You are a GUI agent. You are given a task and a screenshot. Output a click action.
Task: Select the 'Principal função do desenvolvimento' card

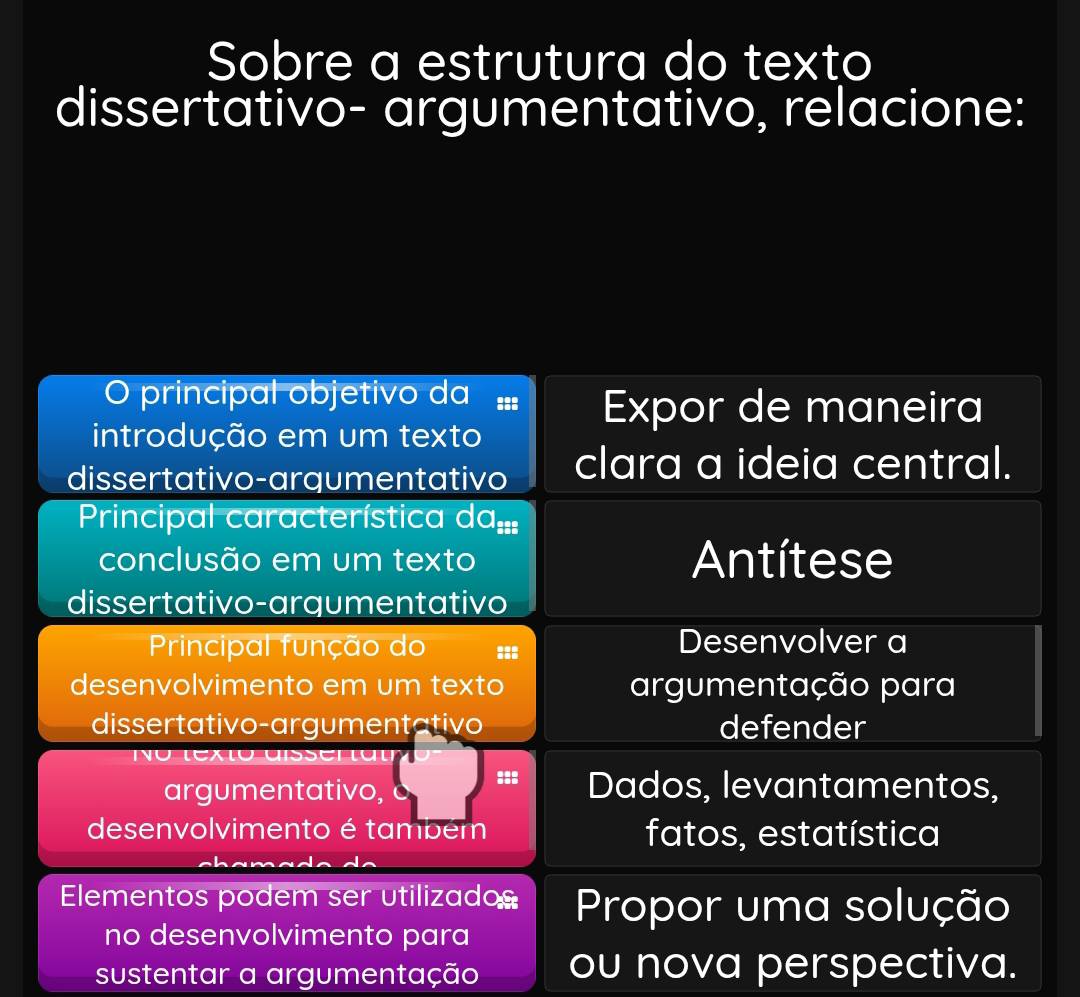pyautogui.click(x=286, y=684)
